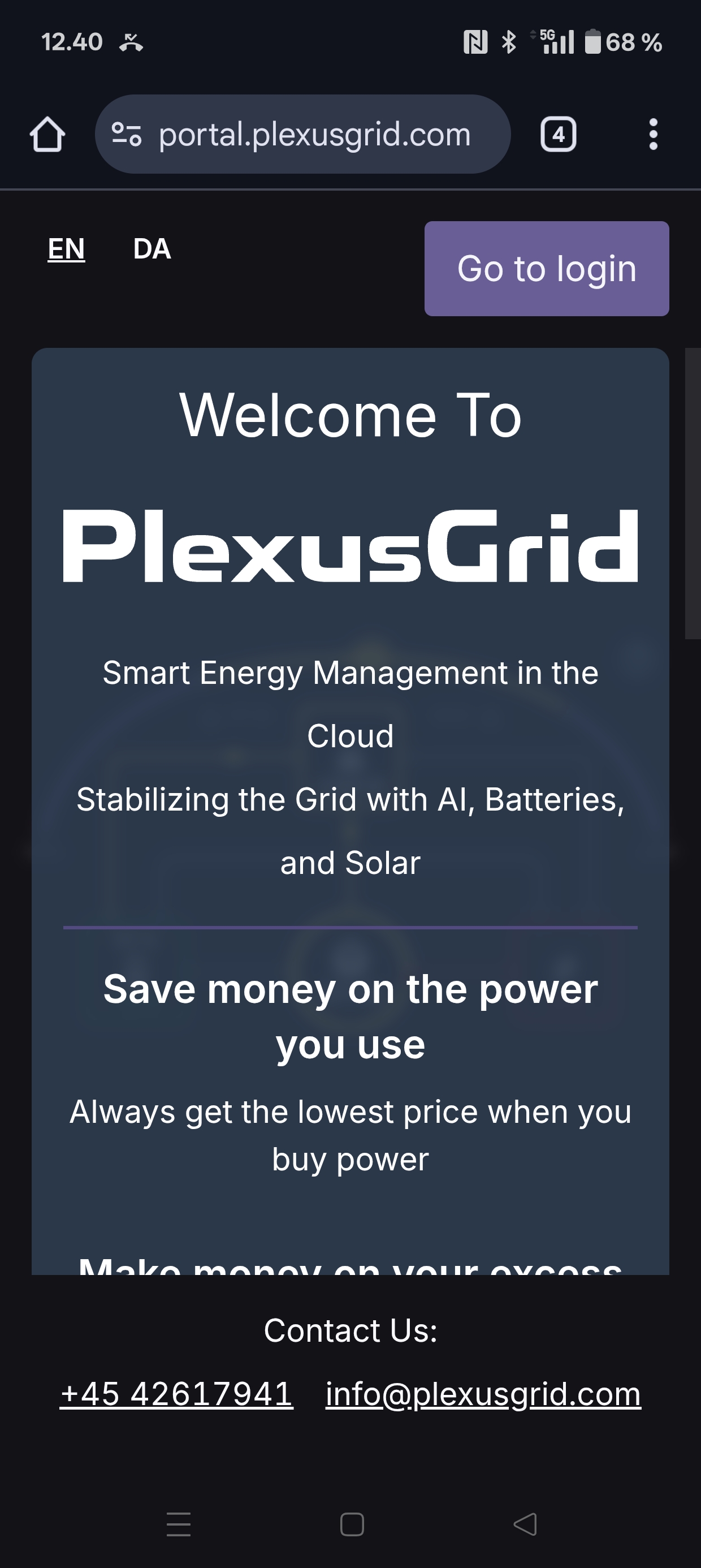
Task: Tap the Go to login button
Action: (x=547, y=269)
